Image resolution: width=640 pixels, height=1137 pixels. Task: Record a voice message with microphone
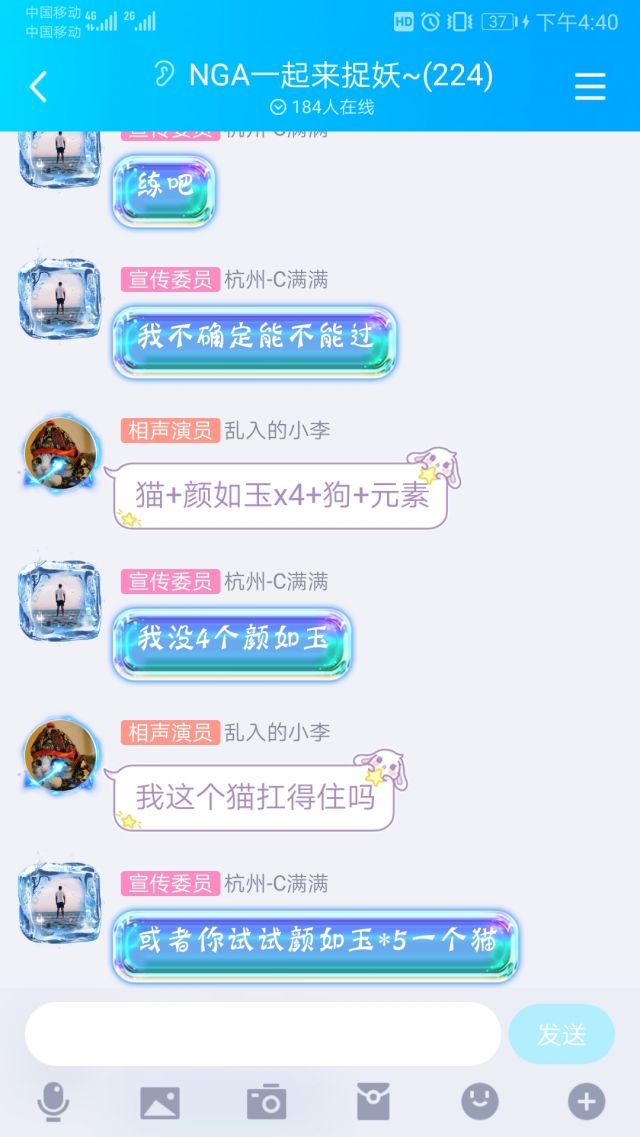pyautogui.click(x=53, y=1101)
